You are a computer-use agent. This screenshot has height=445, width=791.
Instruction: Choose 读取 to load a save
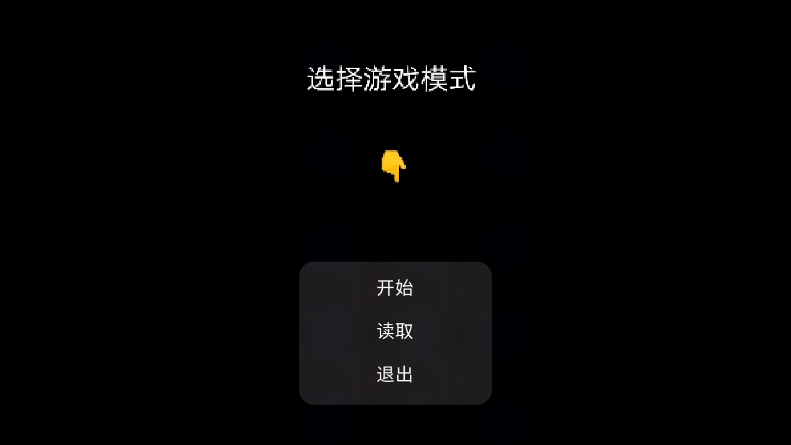click(x=395, y=331)
